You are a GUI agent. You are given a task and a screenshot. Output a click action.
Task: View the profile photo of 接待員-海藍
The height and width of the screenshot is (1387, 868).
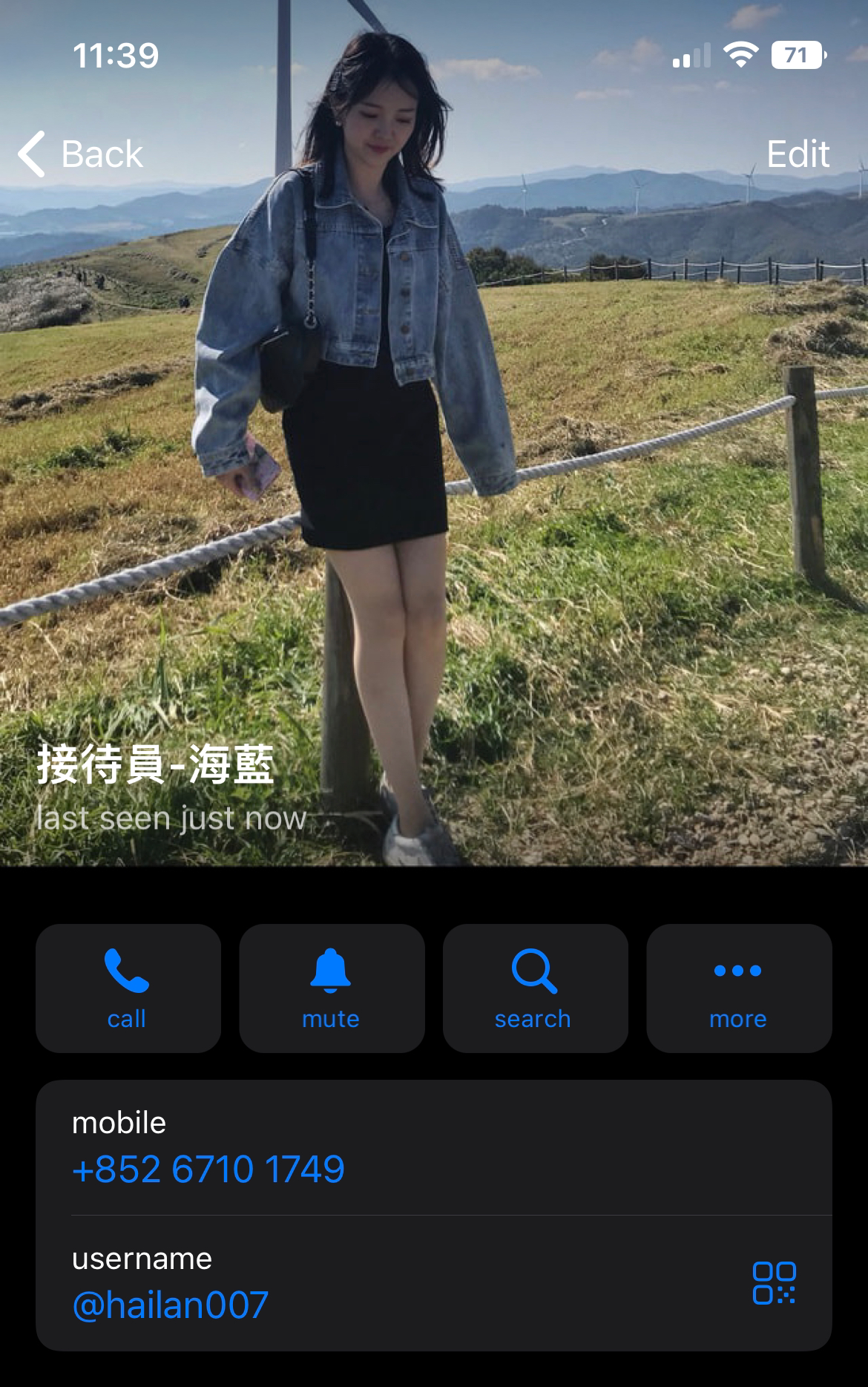[x=434, y=445]
